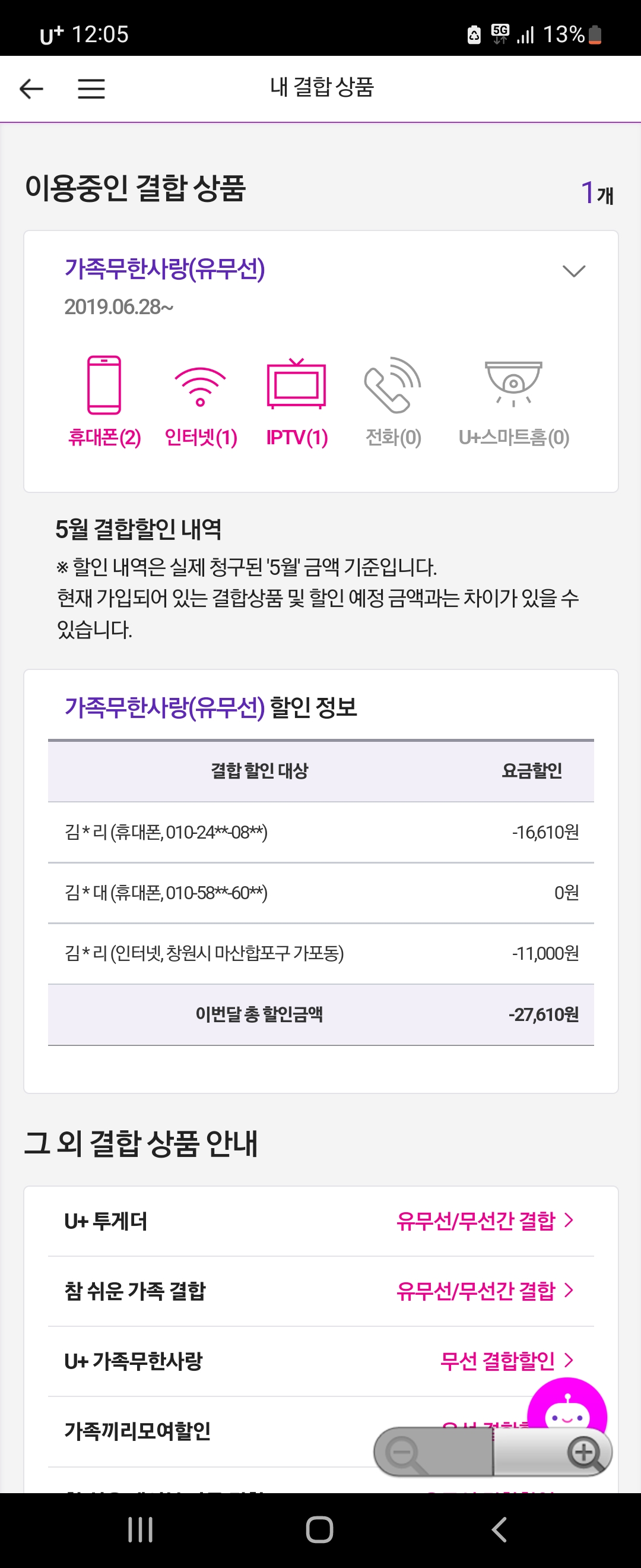Open the chatbot floating button
The width and height of the screenshot is (641, 1568).
(567, 1411)
